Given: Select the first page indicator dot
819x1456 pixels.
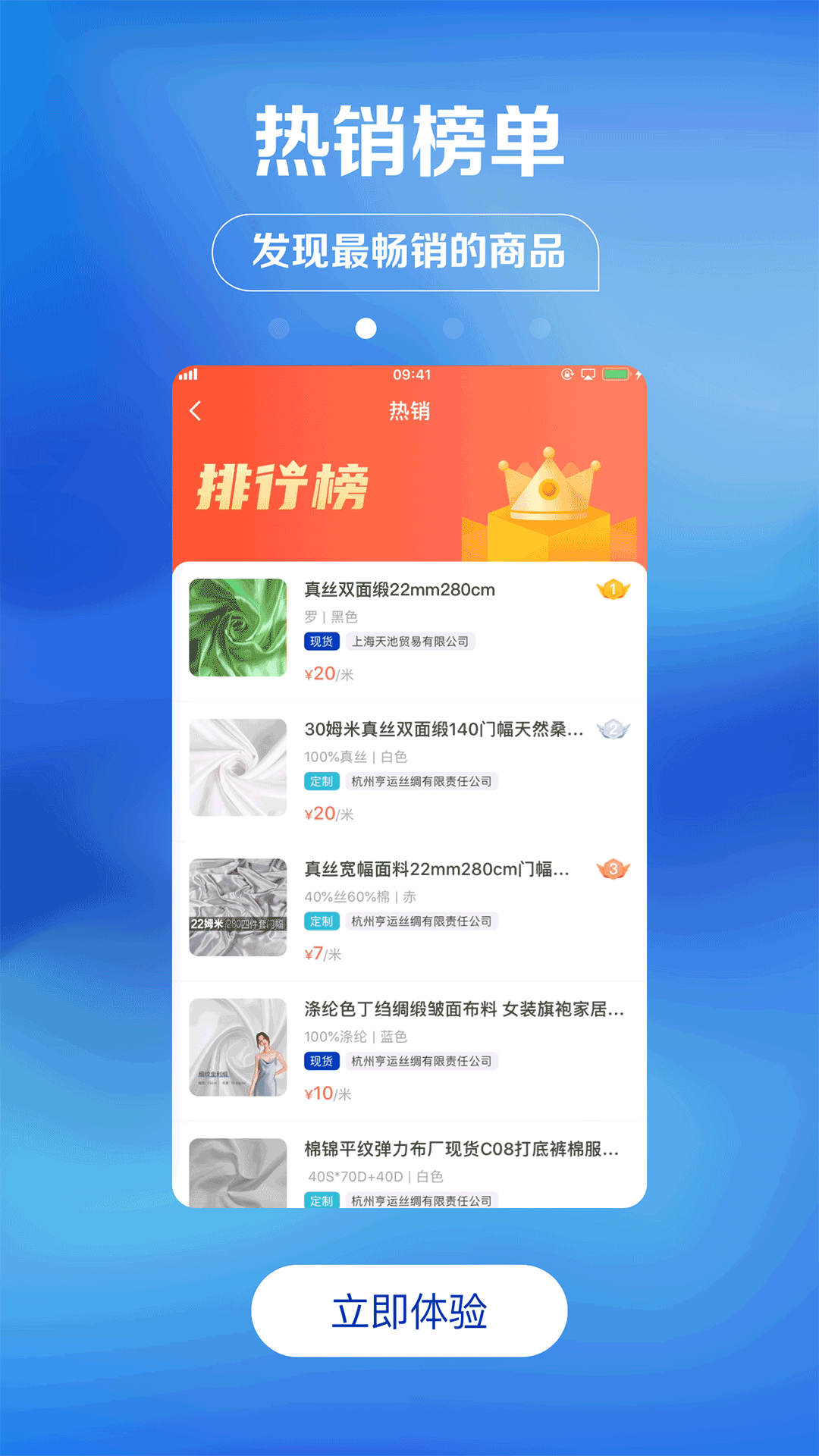Looking at the screenshot, I should coord(279,328).
